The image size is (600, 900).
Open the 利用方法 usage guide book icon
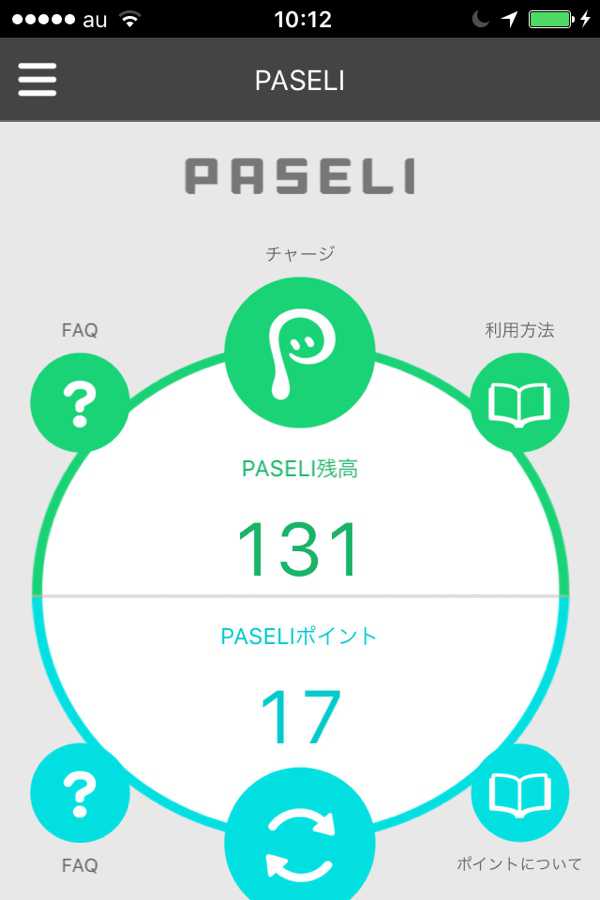pyautogui.click(x=519, y=403)
